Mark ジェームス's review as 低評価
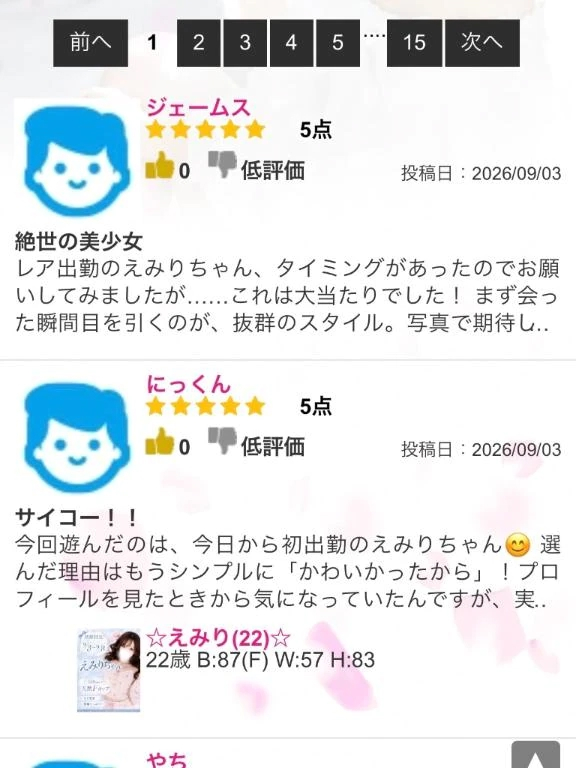This screenshot has width=576, height=768. coord(256,167)
